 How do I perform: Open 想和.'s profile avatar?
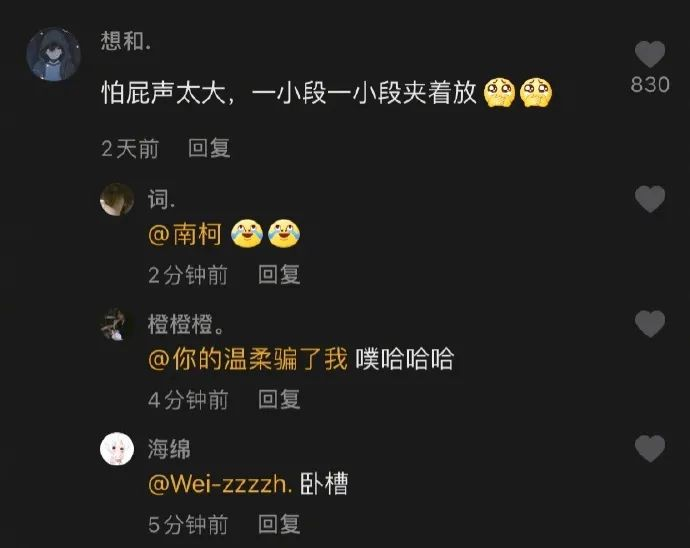click(x=52, y=55)
